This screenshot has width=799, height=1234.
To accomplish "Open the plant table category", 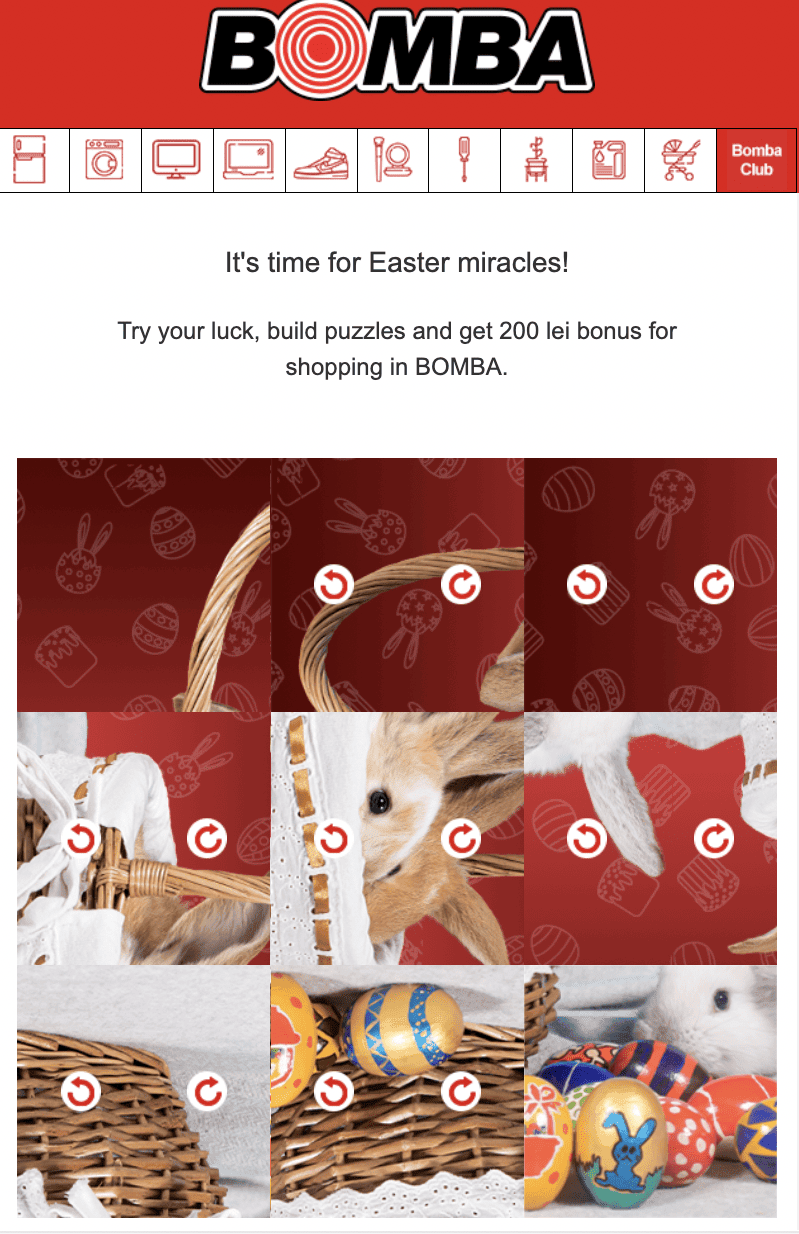I will pos(536,160).
